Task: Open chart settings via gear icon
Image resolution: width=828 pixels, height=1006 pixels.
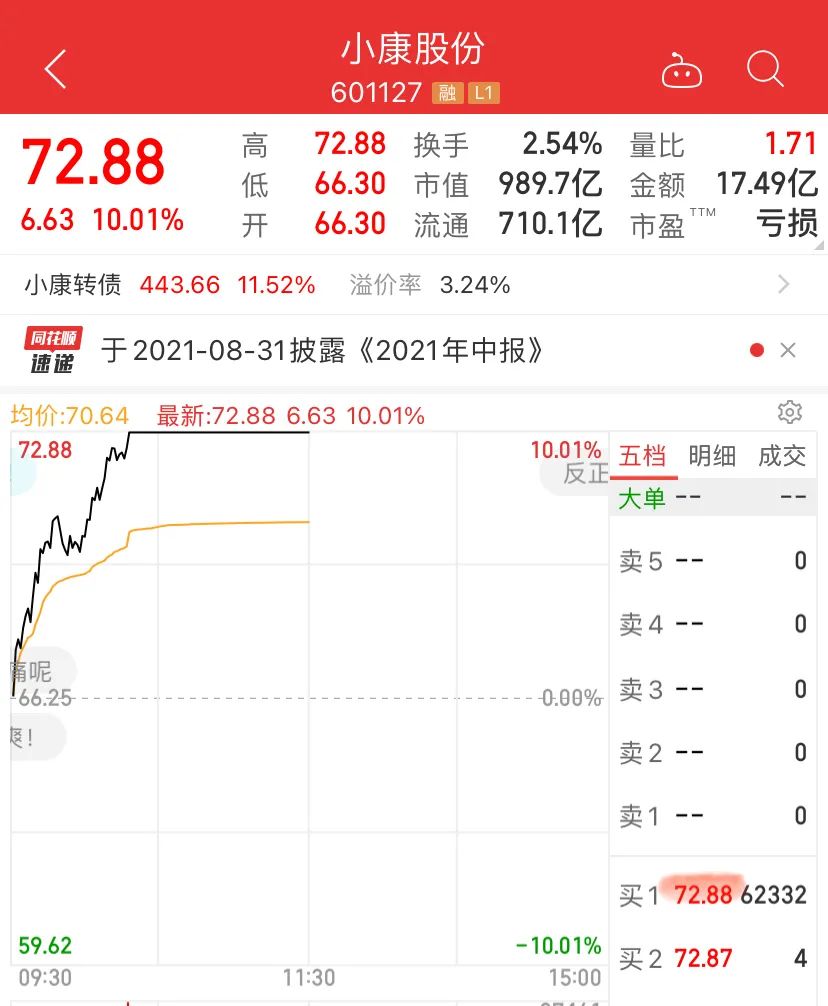Action: 790,412
